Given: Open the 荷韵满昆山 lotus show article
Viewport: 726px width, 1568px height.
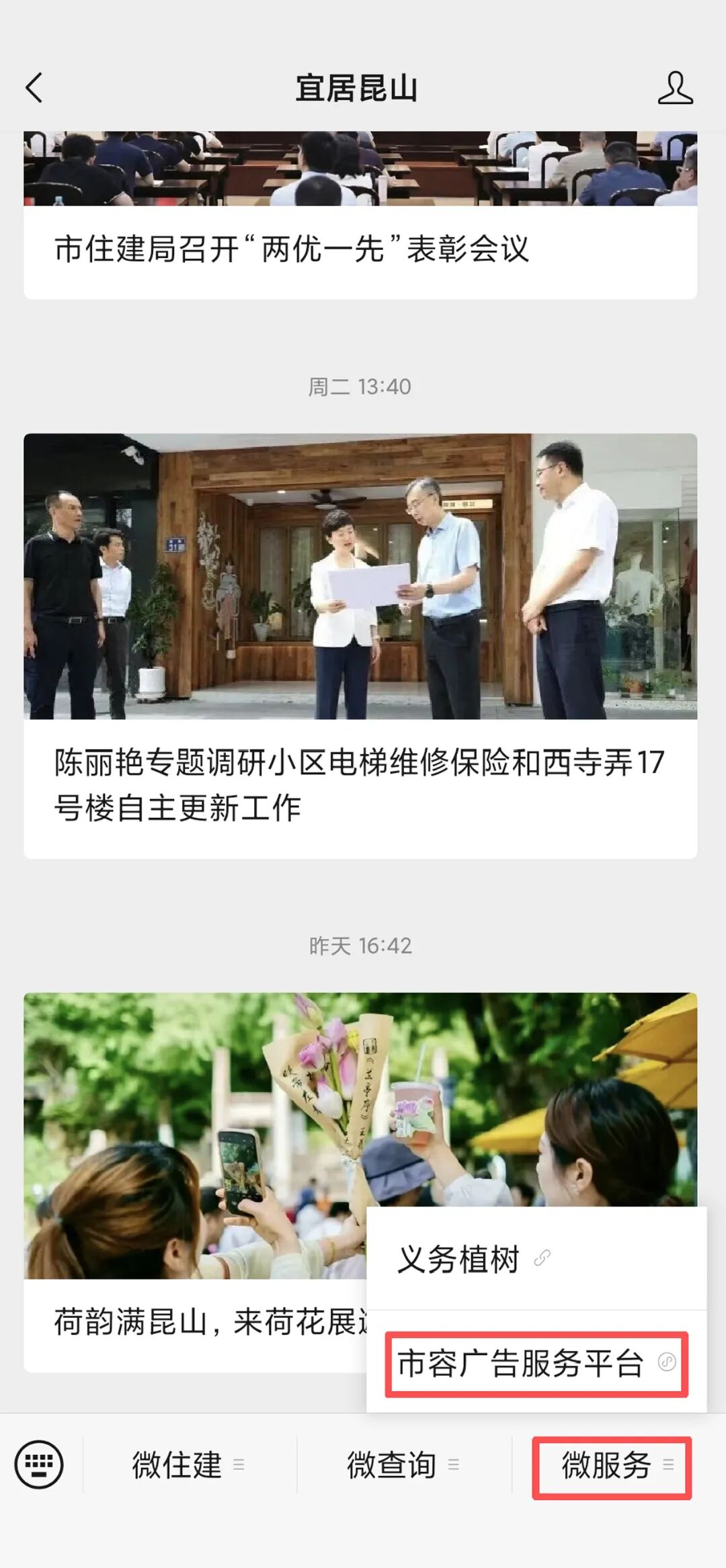Looking at the screenshot, I should 195,1183.
